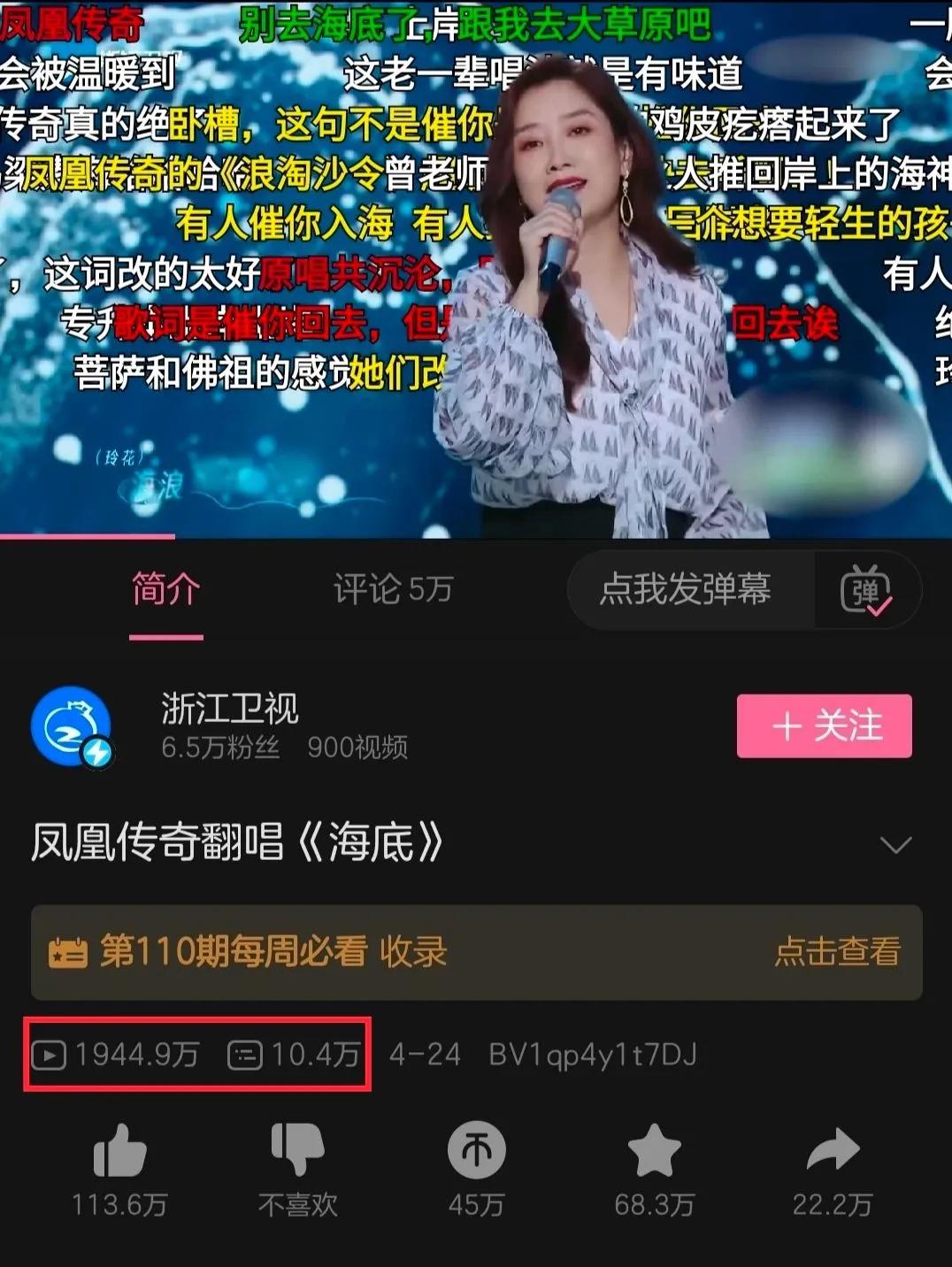Viewport: 952px width, 1267px height.
Task: Share the video using the arrow icon
Action: 832,1150
